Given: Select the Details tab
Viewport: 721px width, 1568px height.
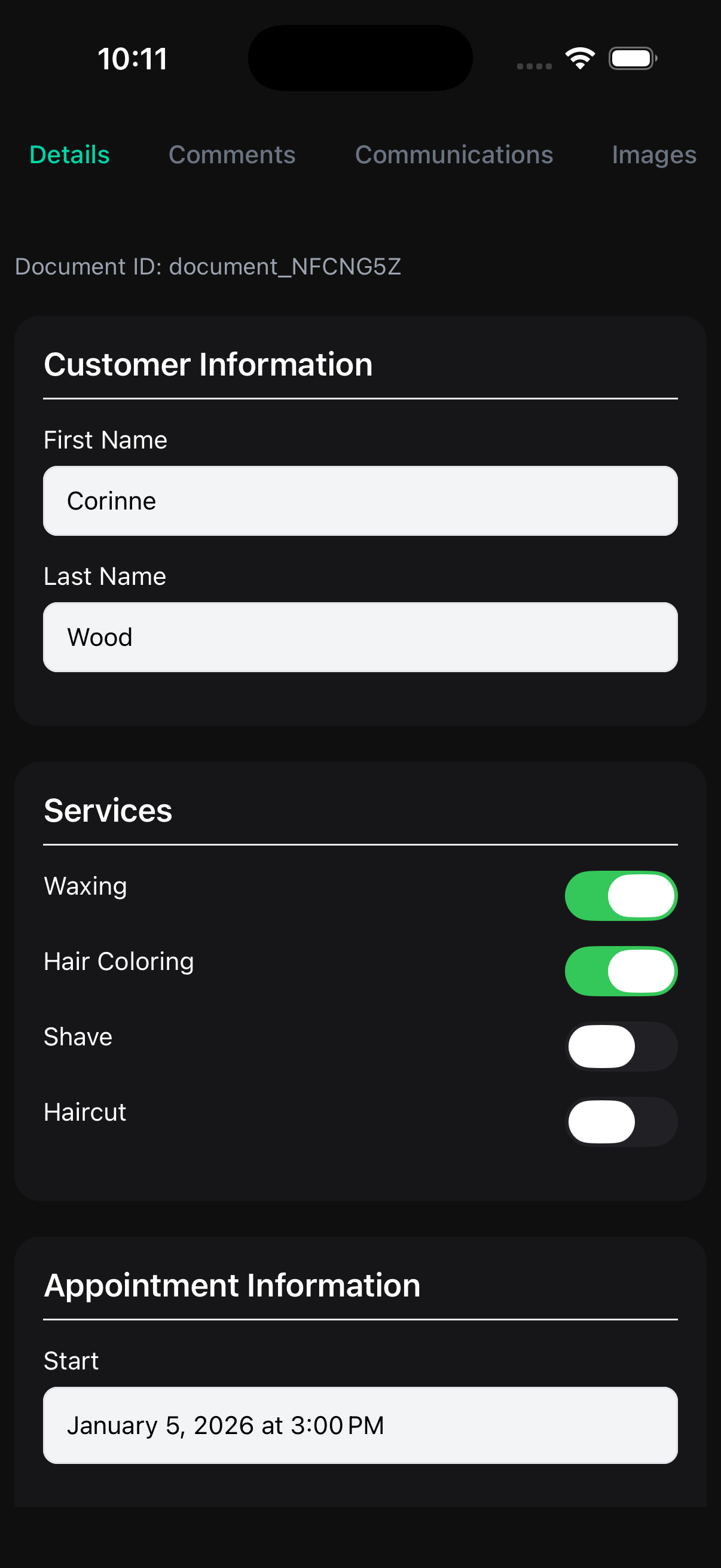Looking at the screenshot, I should tap(69, 155).
